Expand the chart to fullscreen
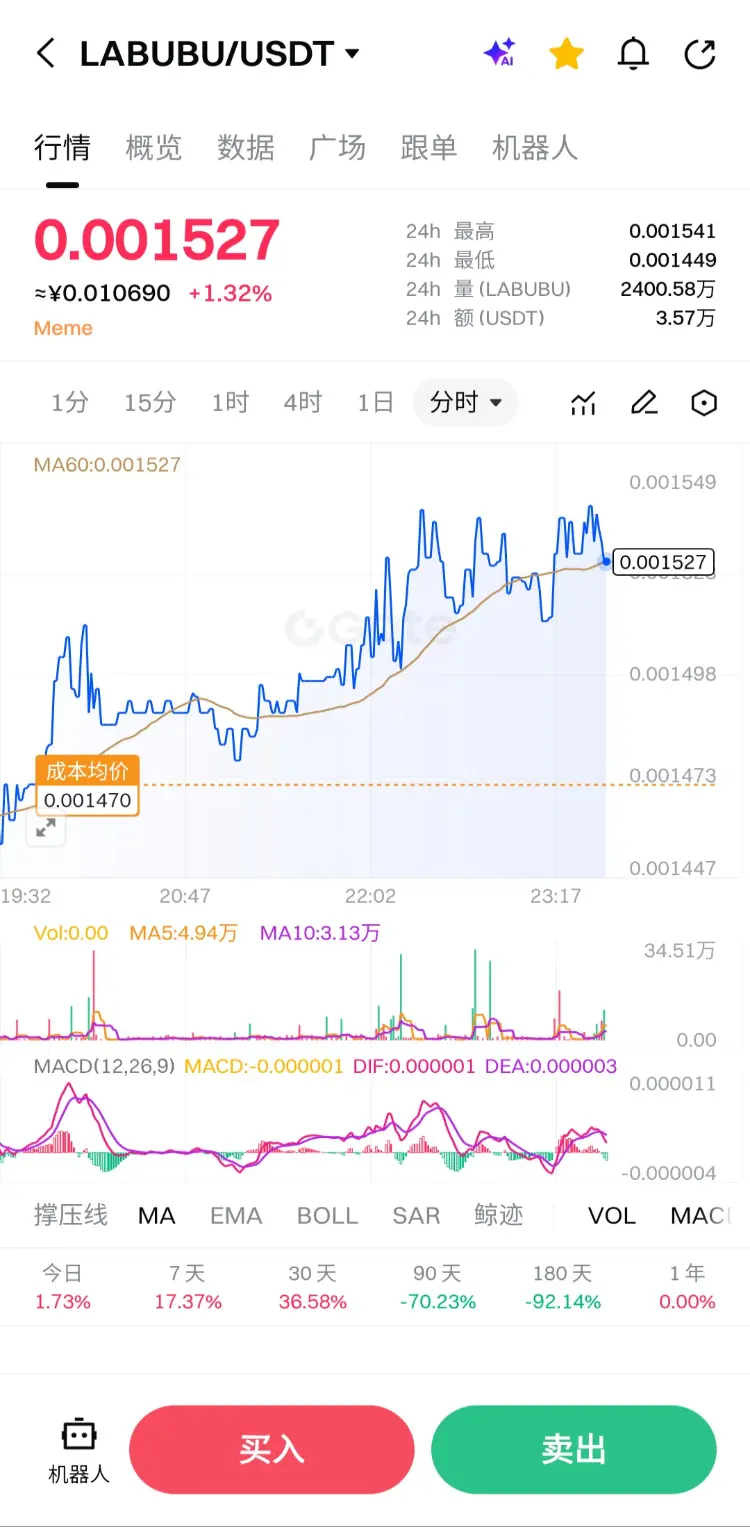This screenshot has height=1527, width=750. tap(46, 829)
